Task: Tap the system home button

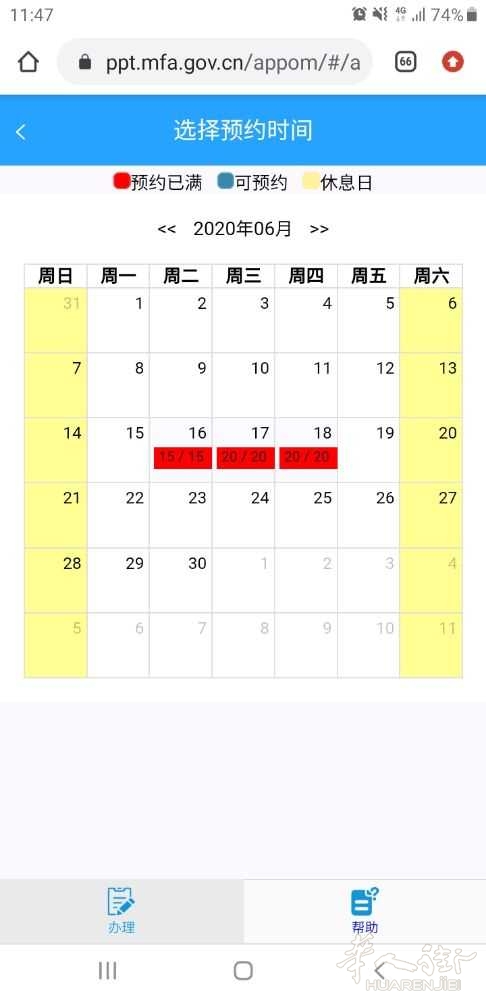Action: [x=243, y=971]
